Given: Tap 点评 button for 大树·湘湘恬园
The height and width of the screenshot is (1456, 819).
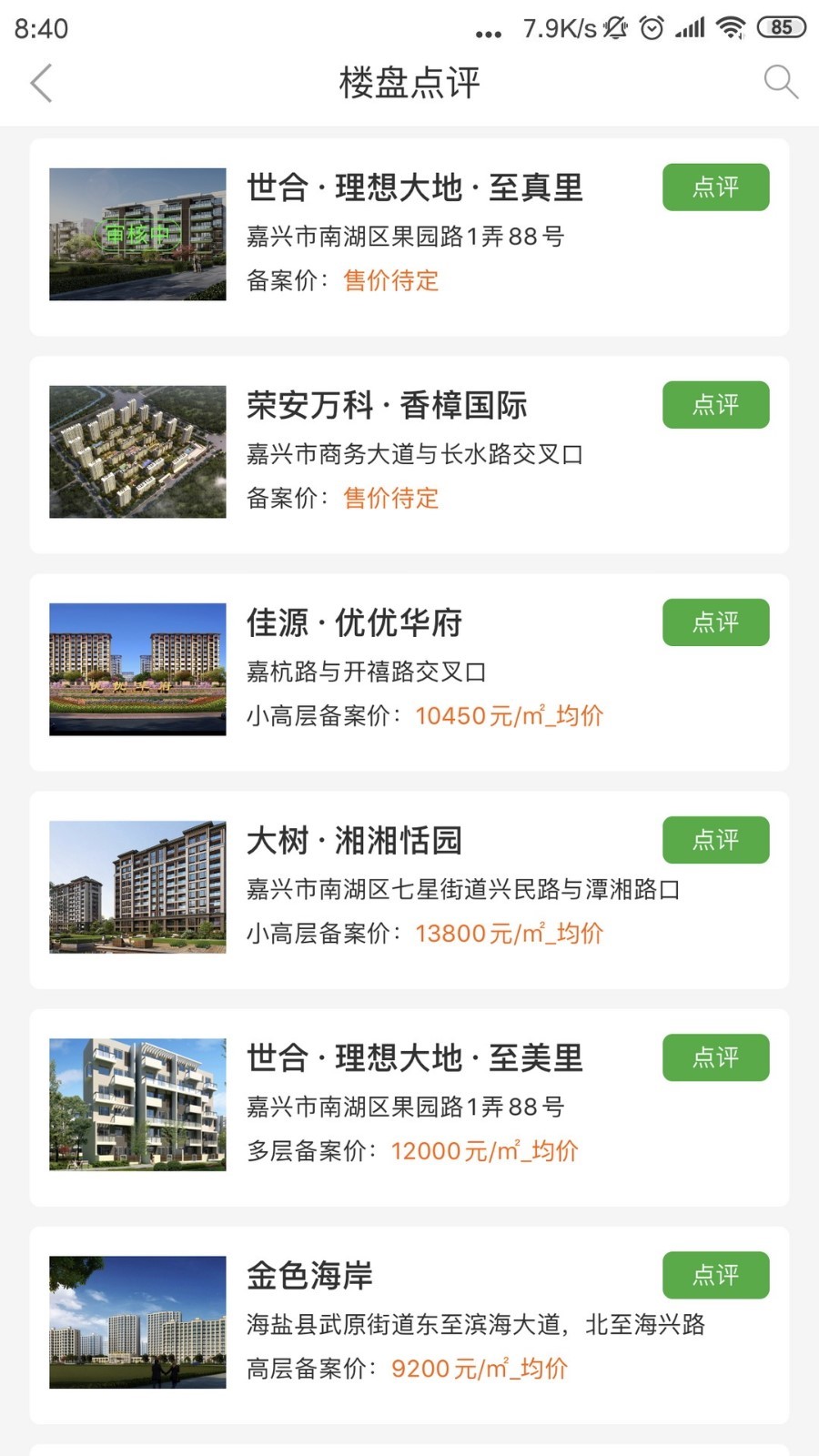Looking at the screenshot, I should [715, 840].
